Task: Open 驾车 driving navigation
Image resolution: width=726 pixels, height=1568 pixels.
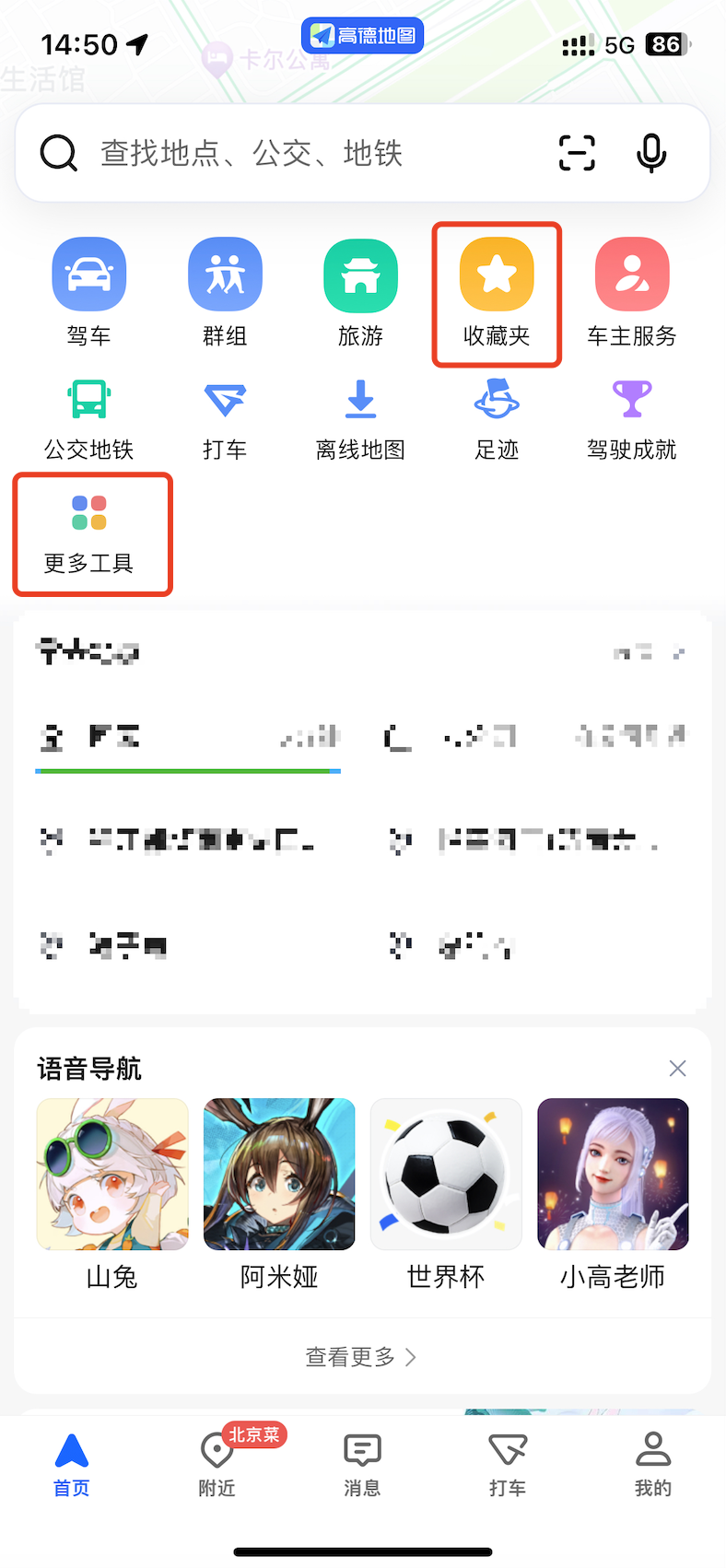Action: [x=89, y=292]
